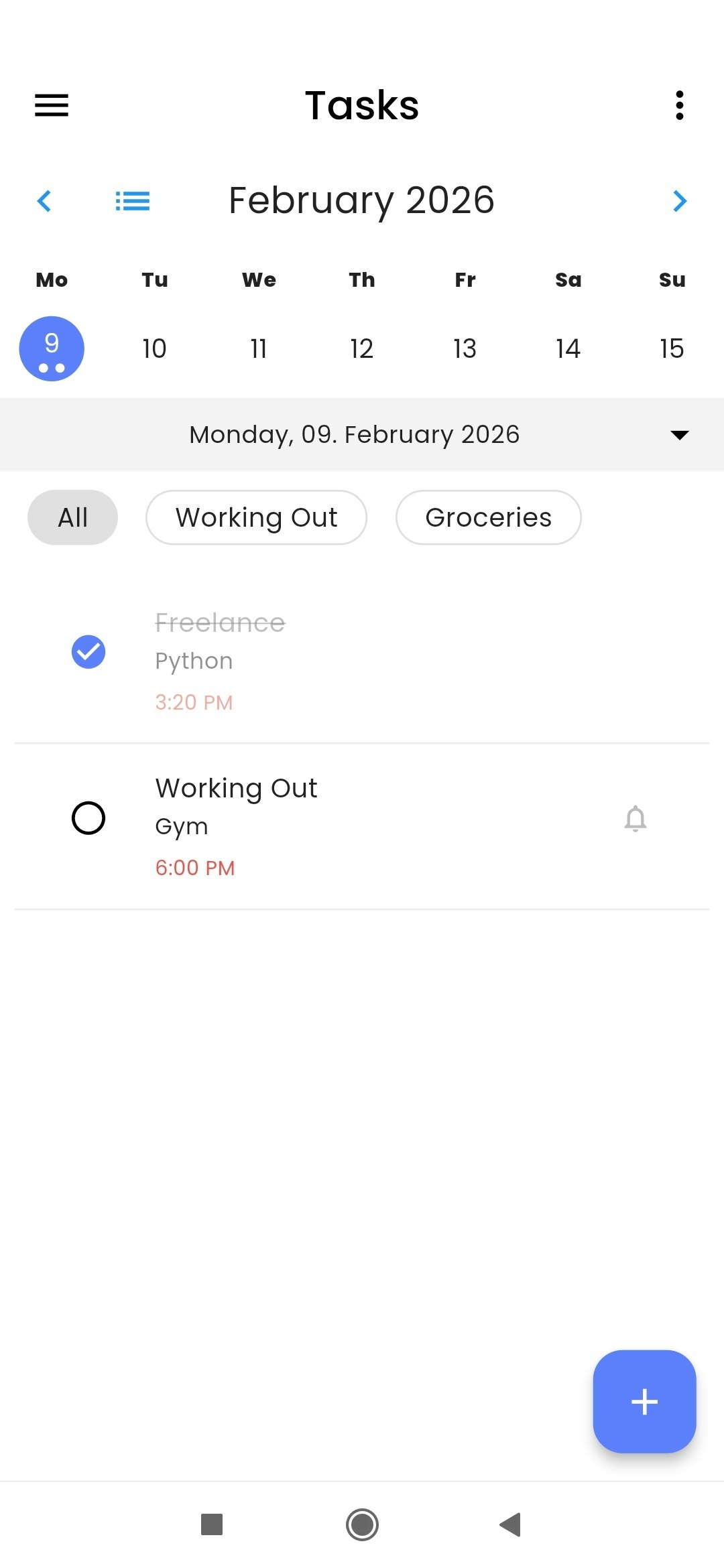Uncheck the completed Freelance task

(x=88, y=652)
